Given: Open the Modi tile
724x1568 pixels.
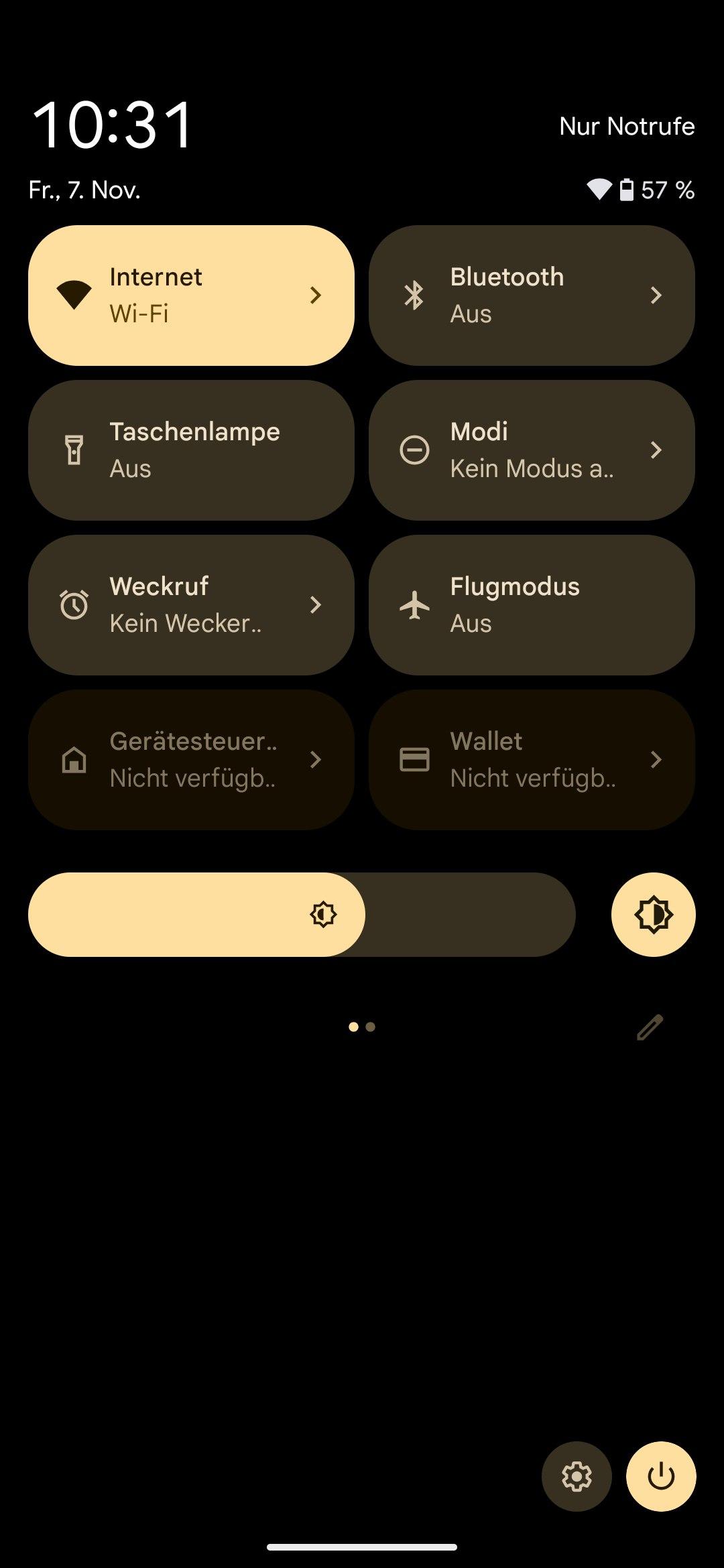Looking at the screenshot, I should pyautogui.click(x=532, y=450).
